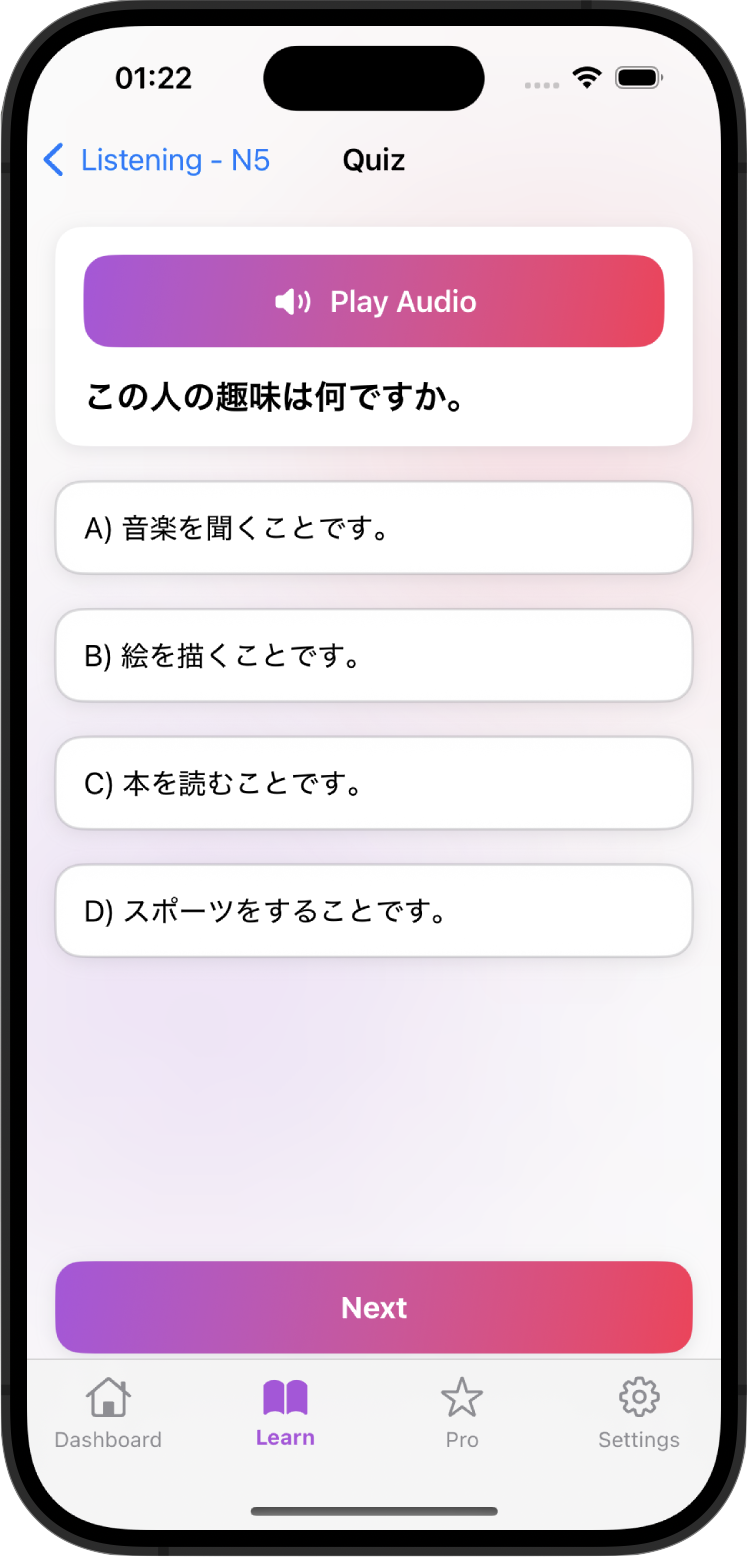The image size is (751, 1559).
Task: Tap the Play Audio button
Action: point(373,301)
